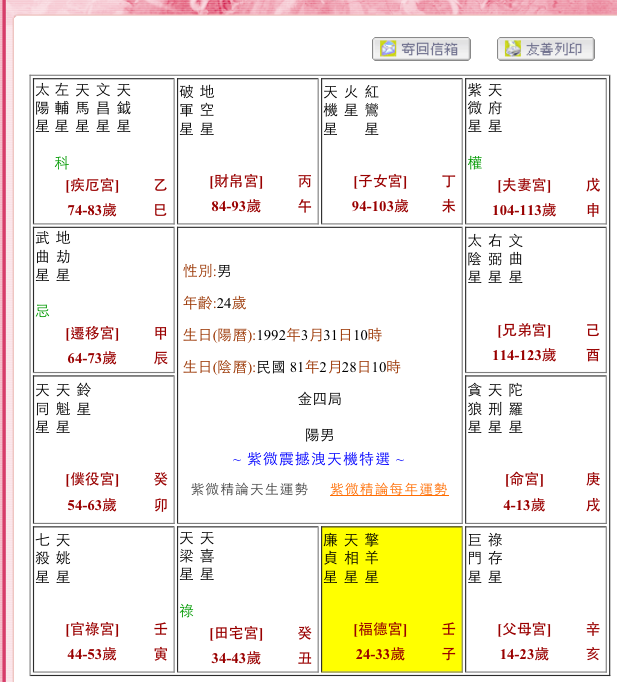Select the [疾厄宮] palace
This screenshot has width=617, height=682.
click(92, 185)
